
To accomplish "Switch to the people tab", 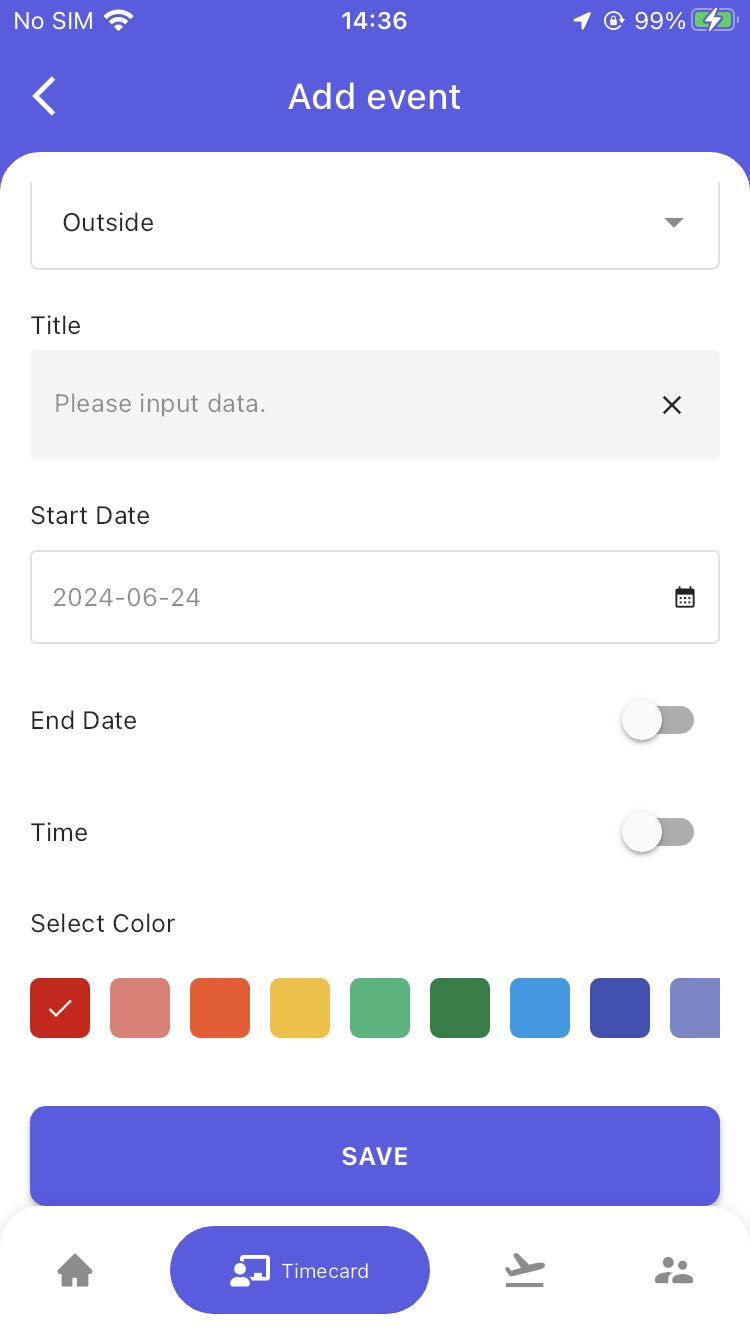I will click(x=674, y=1271).
